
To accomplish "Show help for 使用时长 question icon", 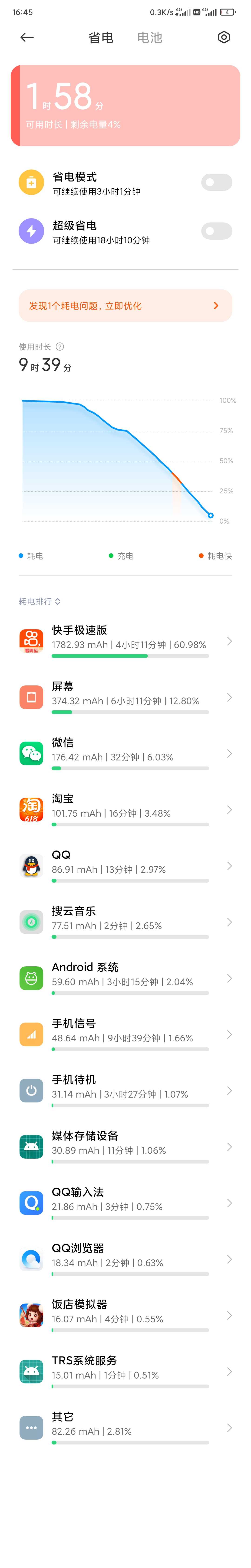I will (x=60, y=347).
